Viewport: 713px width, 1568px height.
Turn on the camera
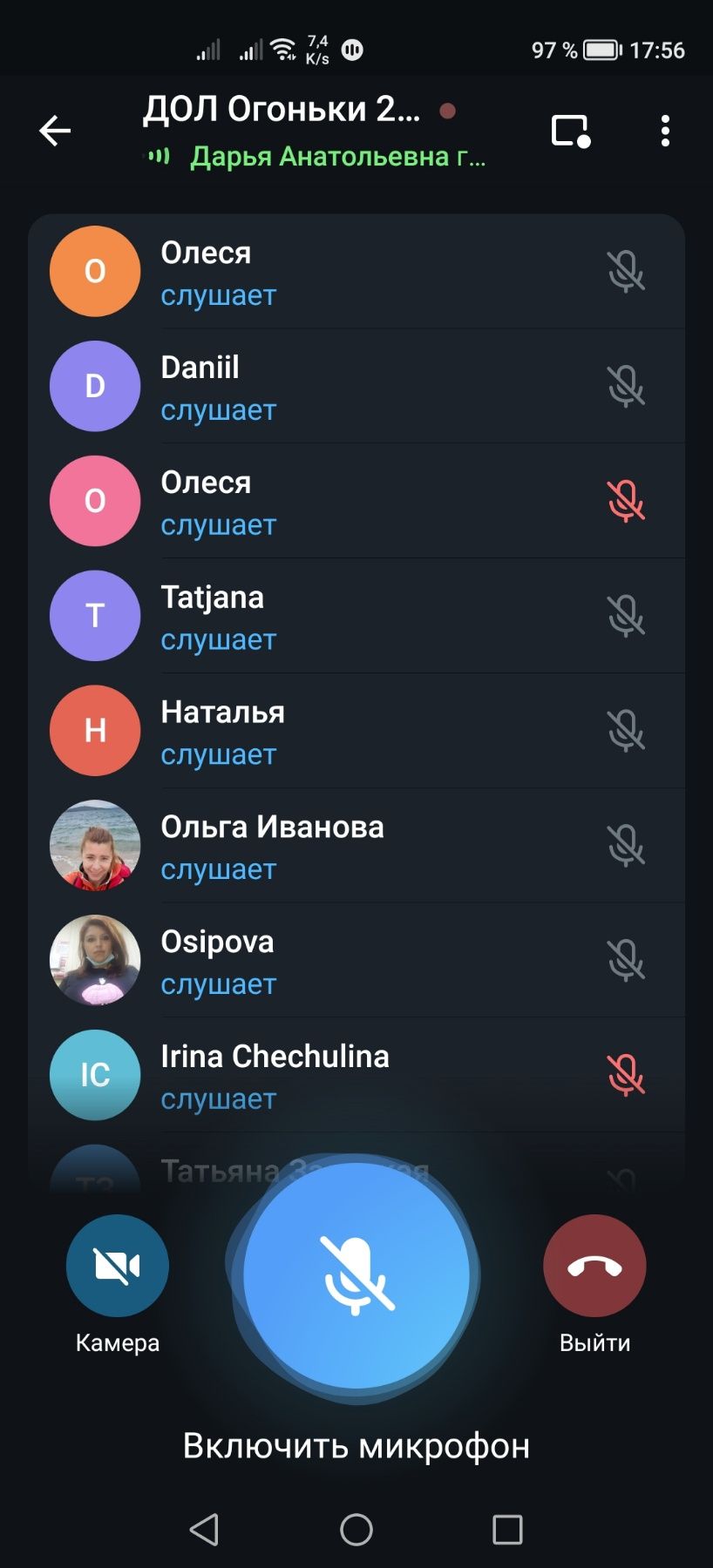tap(118, 1265)
